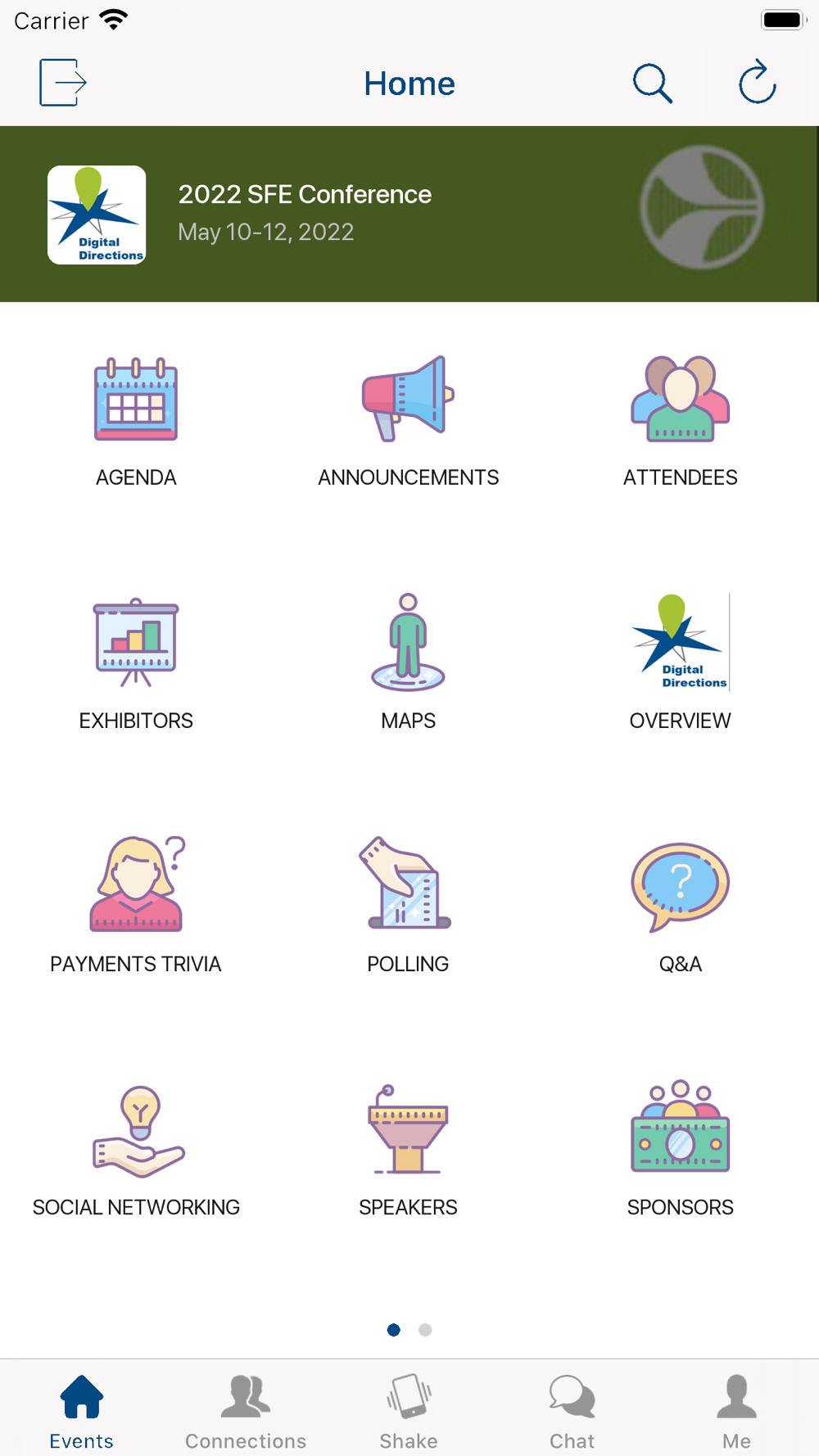Image resolution: width=819 pixels, height=1456 pixels.
Task: Switch to the Connections tab
Action: (x=246, y=1411)
